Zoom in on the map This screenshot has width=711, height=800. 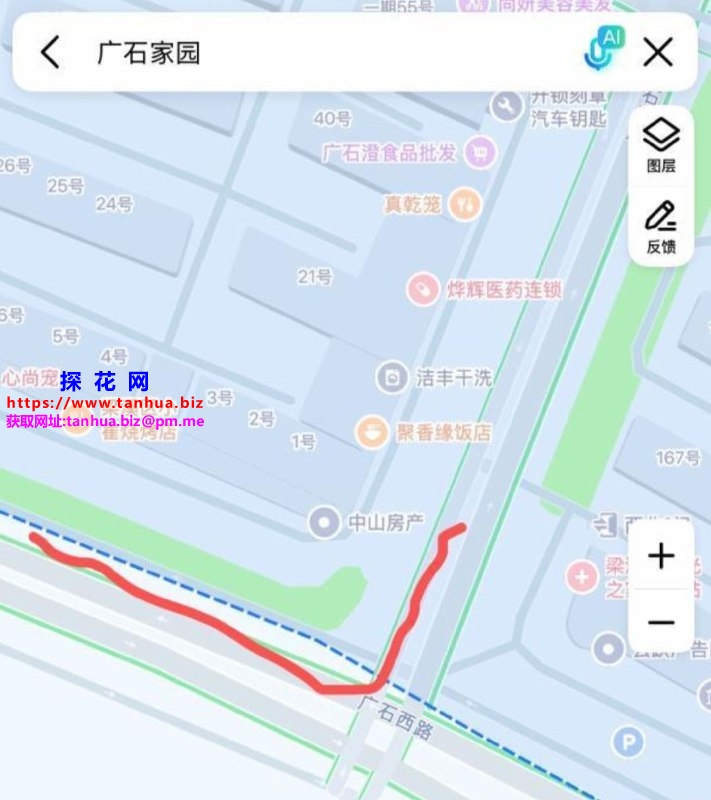[661, 556]
